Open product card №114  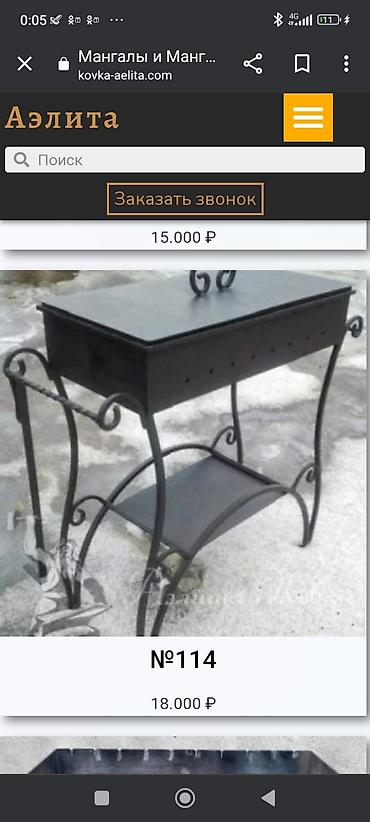click(183, 493)
